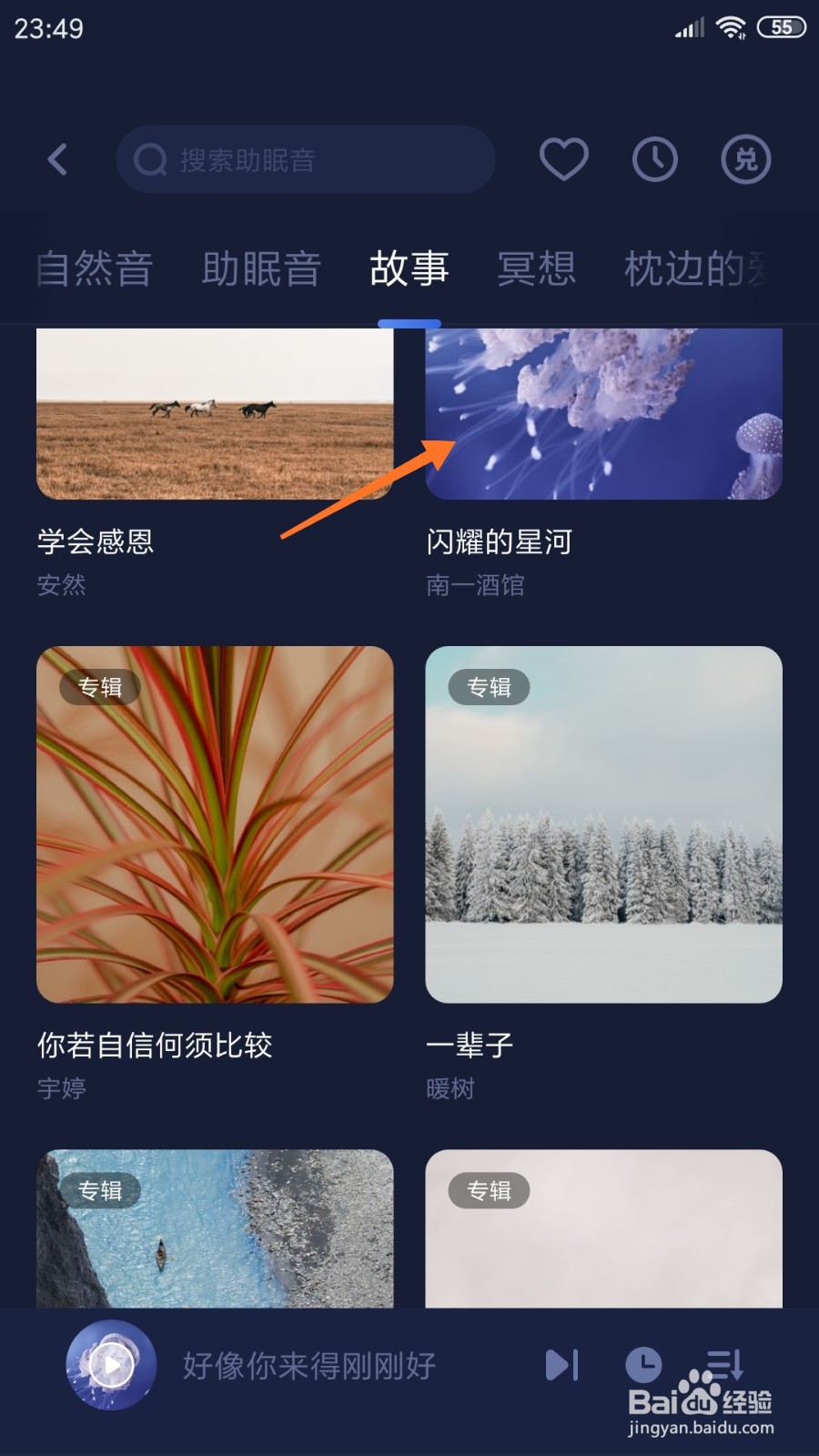This screenshot has width=819, height=1456.
Task: Switch to the 自然音 tab
Action: click(x=95, y=268)
